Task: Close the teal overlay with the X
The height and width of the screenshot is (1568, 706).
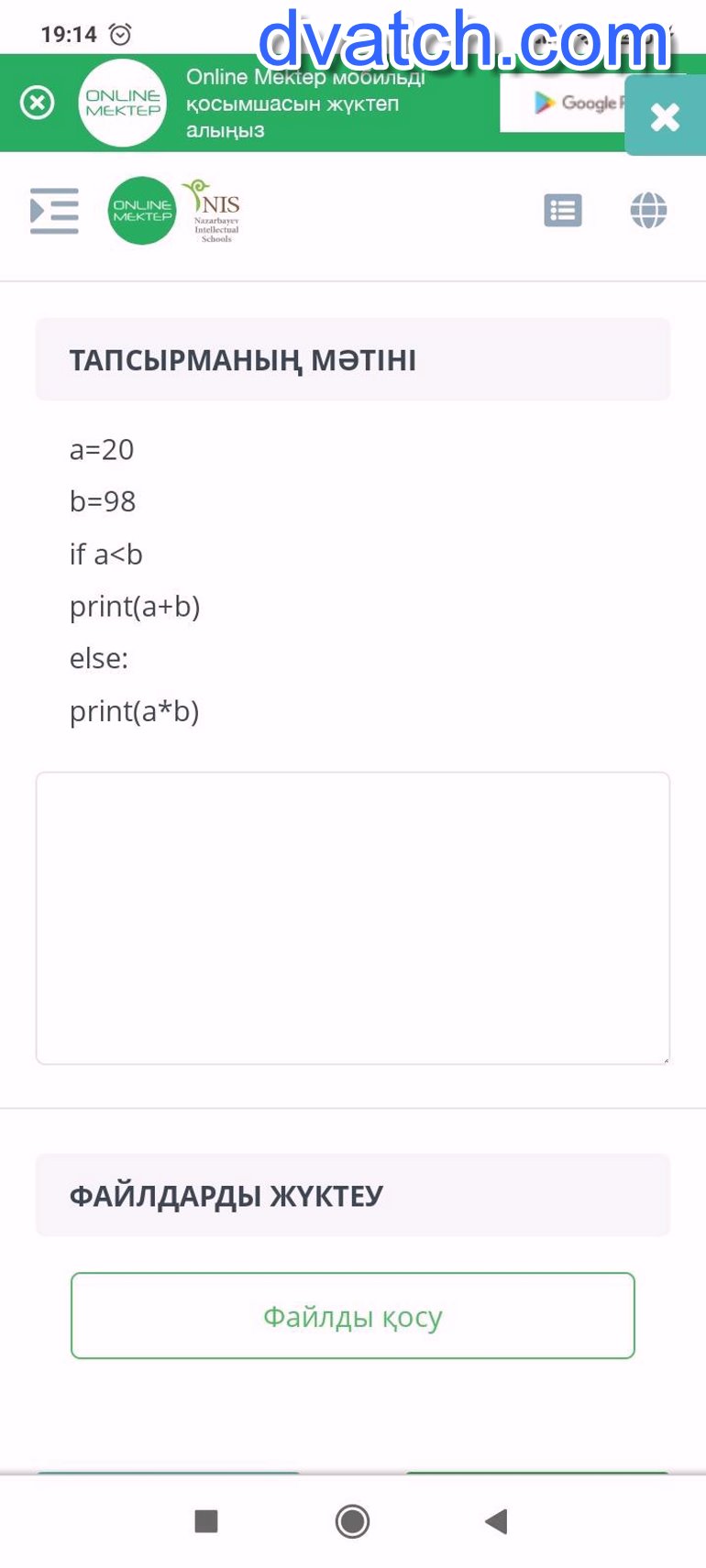Action: pos(665,116)
